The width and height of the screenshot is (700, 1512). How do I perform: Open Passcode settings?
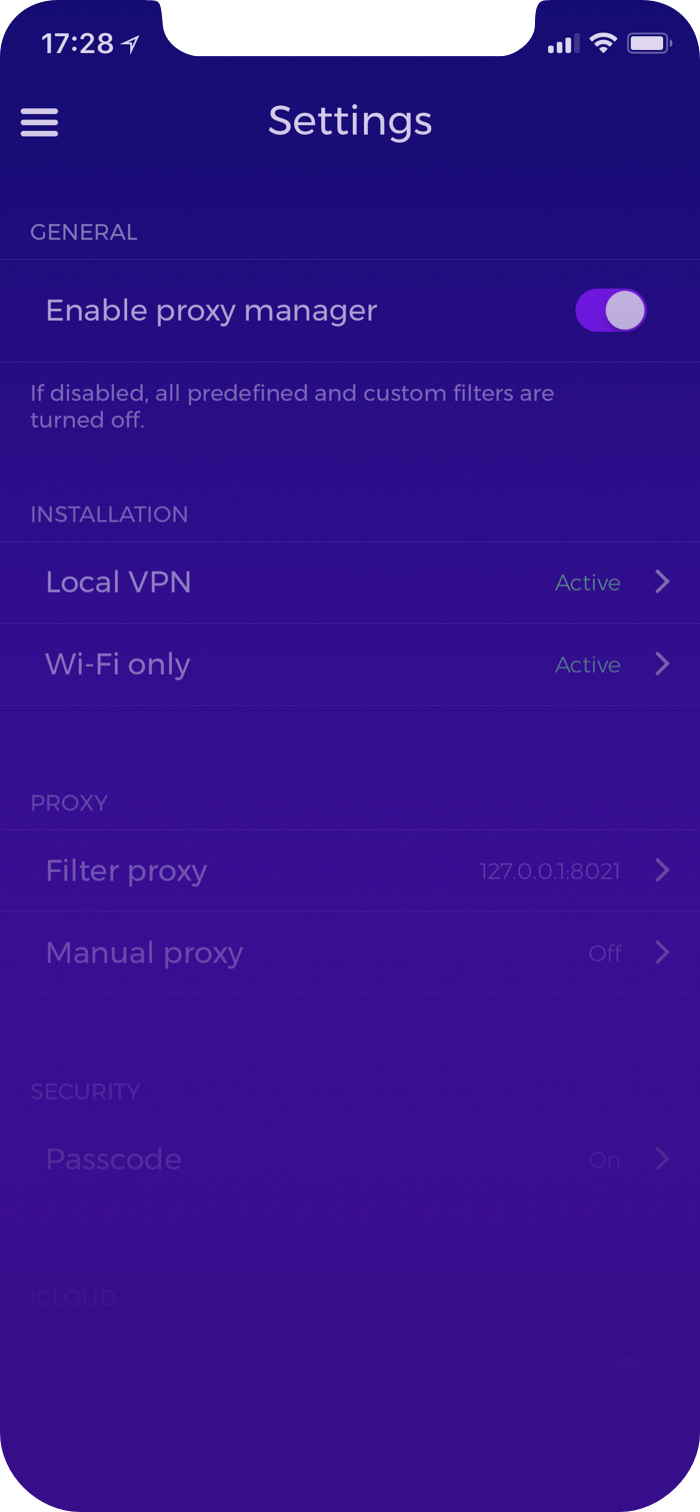(x=350, y=1160)
